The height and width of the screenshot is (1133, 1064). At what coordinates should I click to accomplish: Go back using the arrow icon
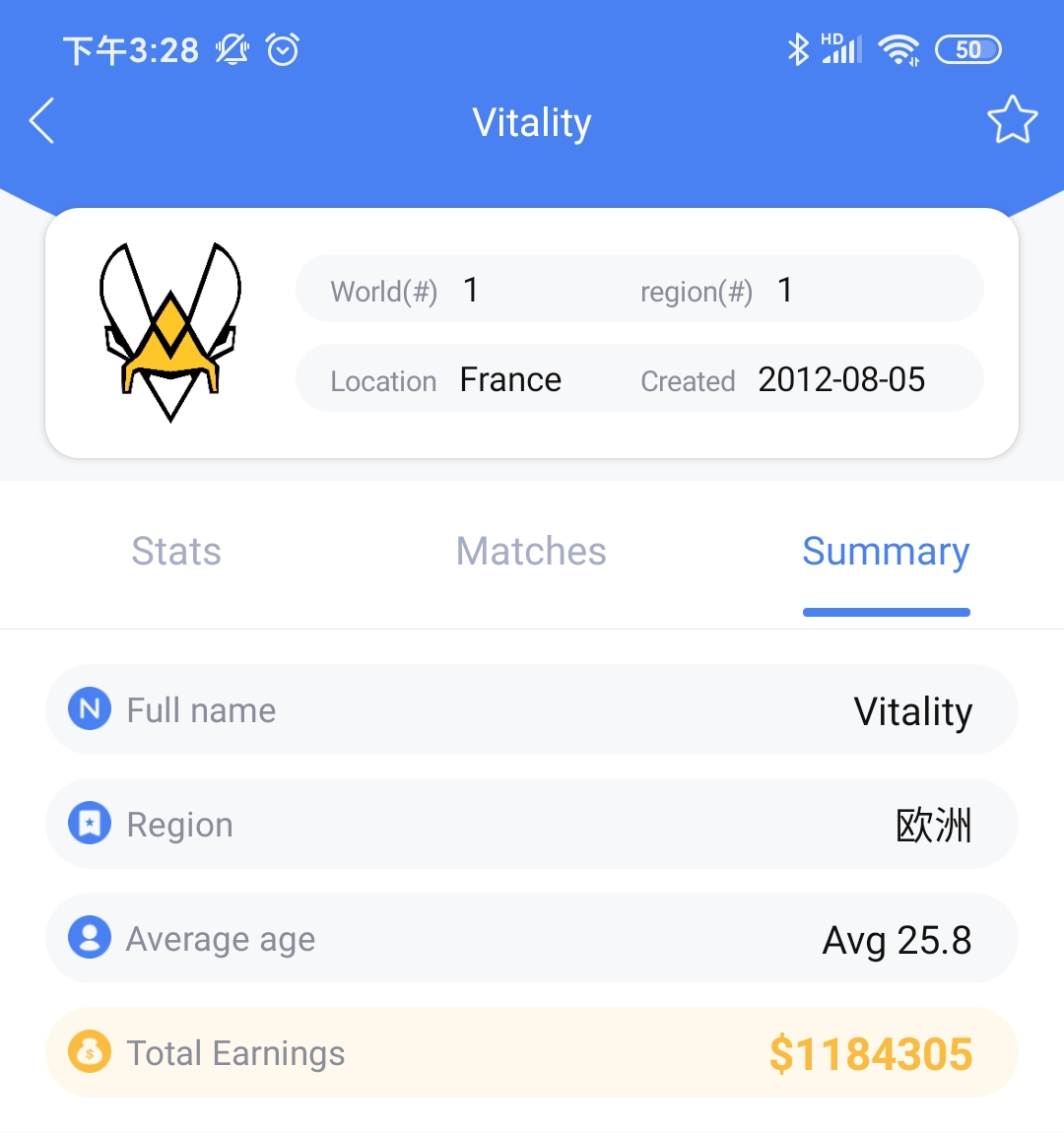(42, 121)
